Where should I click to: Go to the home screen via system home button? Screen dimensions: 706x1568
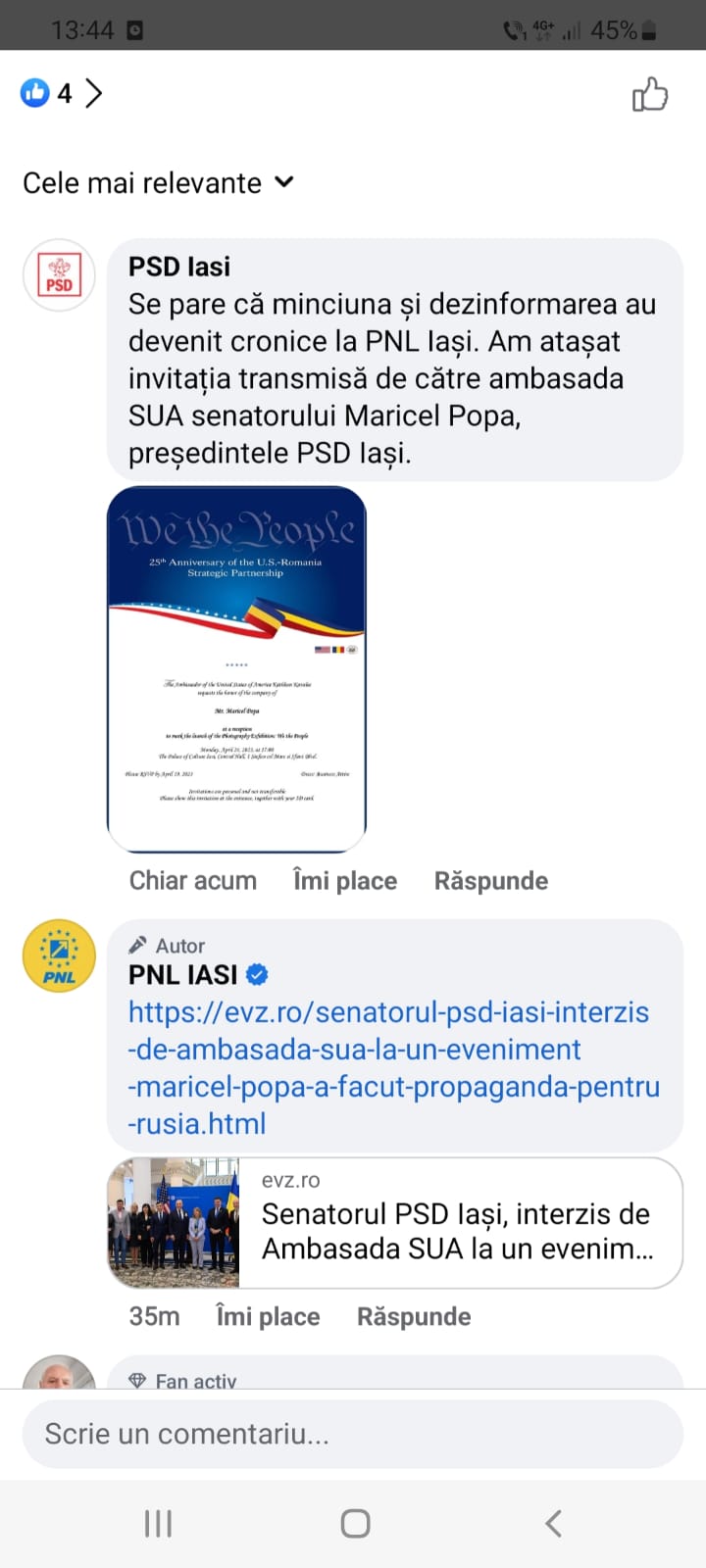point(355,1523)
